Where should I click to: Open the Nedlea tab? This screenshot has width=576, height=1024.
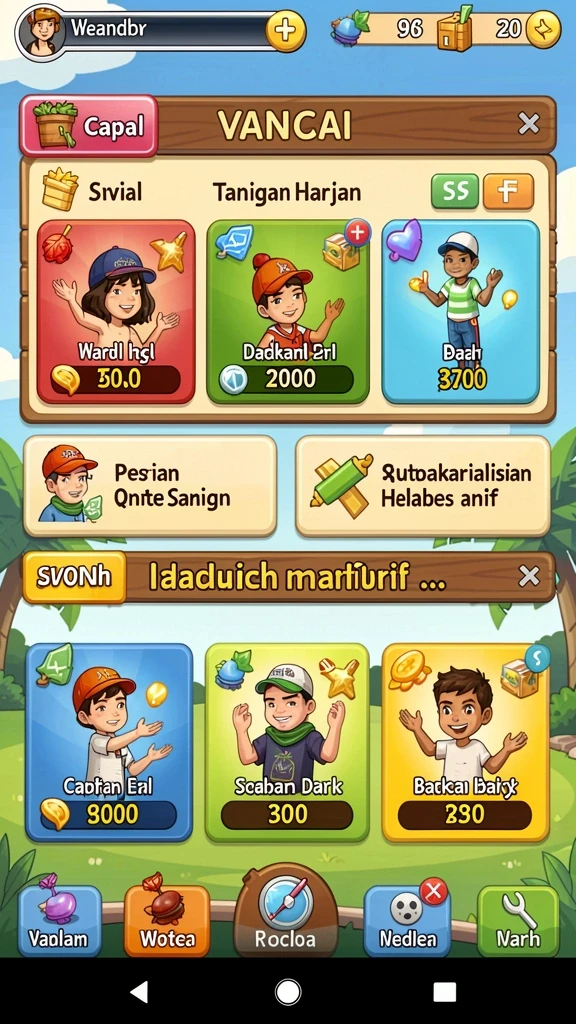(408, 921)
